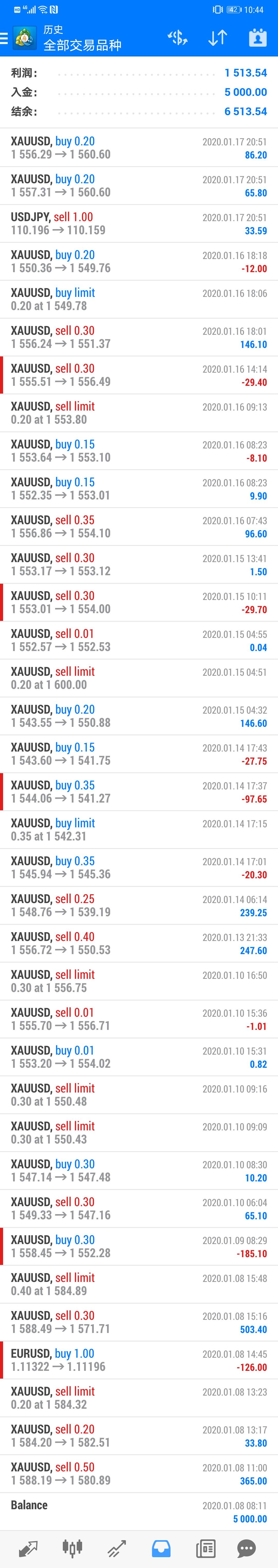Open XAUUSD sell limit order at 1 600.00

pos(139,678)
